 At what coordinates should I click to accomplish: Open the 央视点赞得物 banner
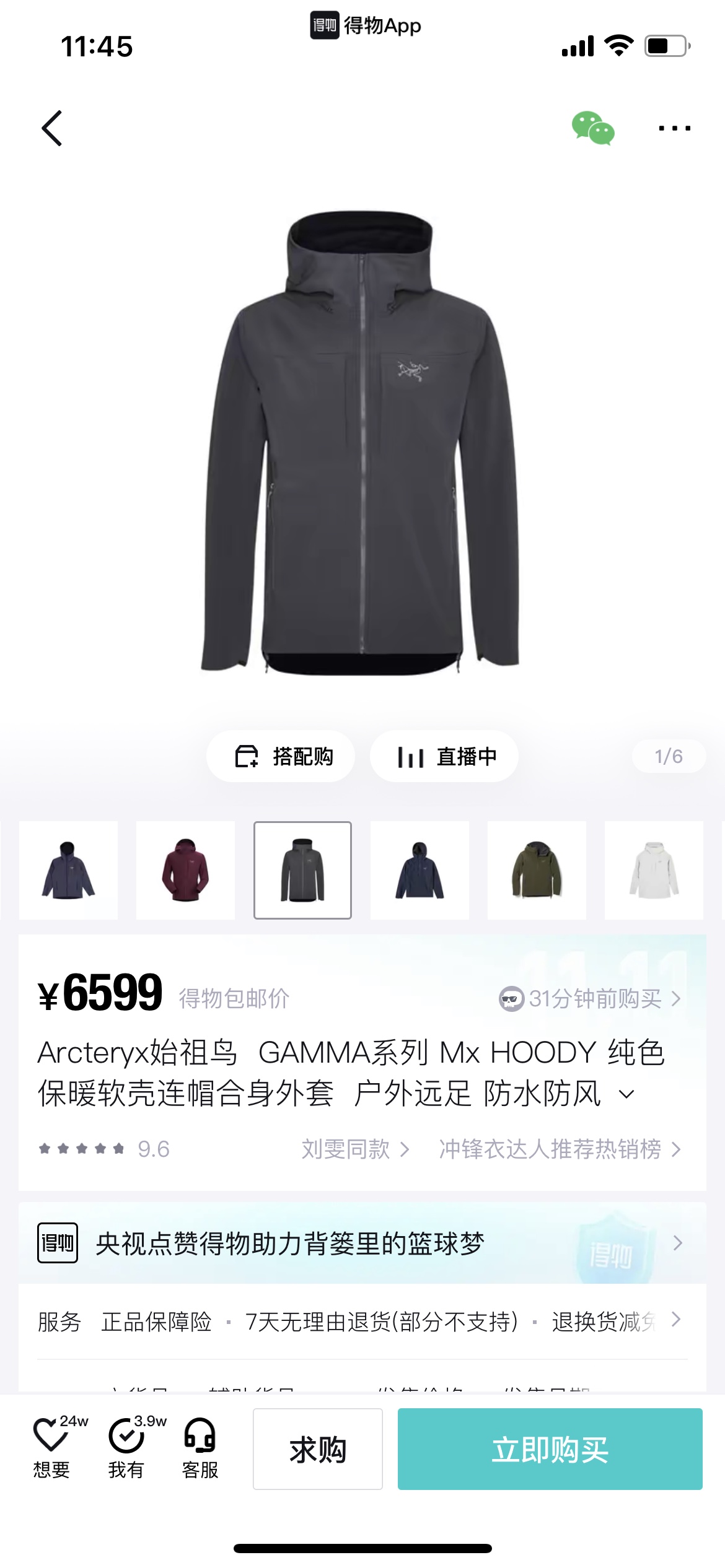[362, 1243]
